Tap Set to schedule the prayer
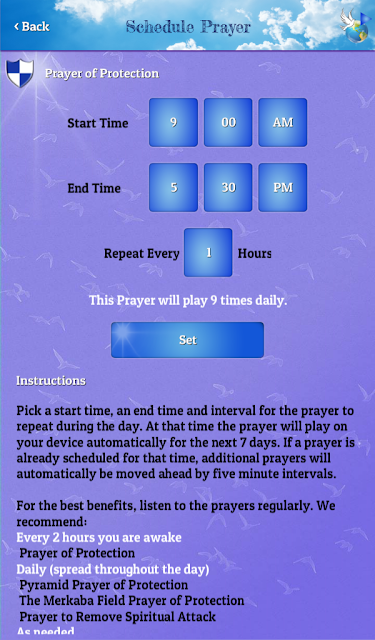The width and height of the screenshot is (375, 640). tap(187, 340)
